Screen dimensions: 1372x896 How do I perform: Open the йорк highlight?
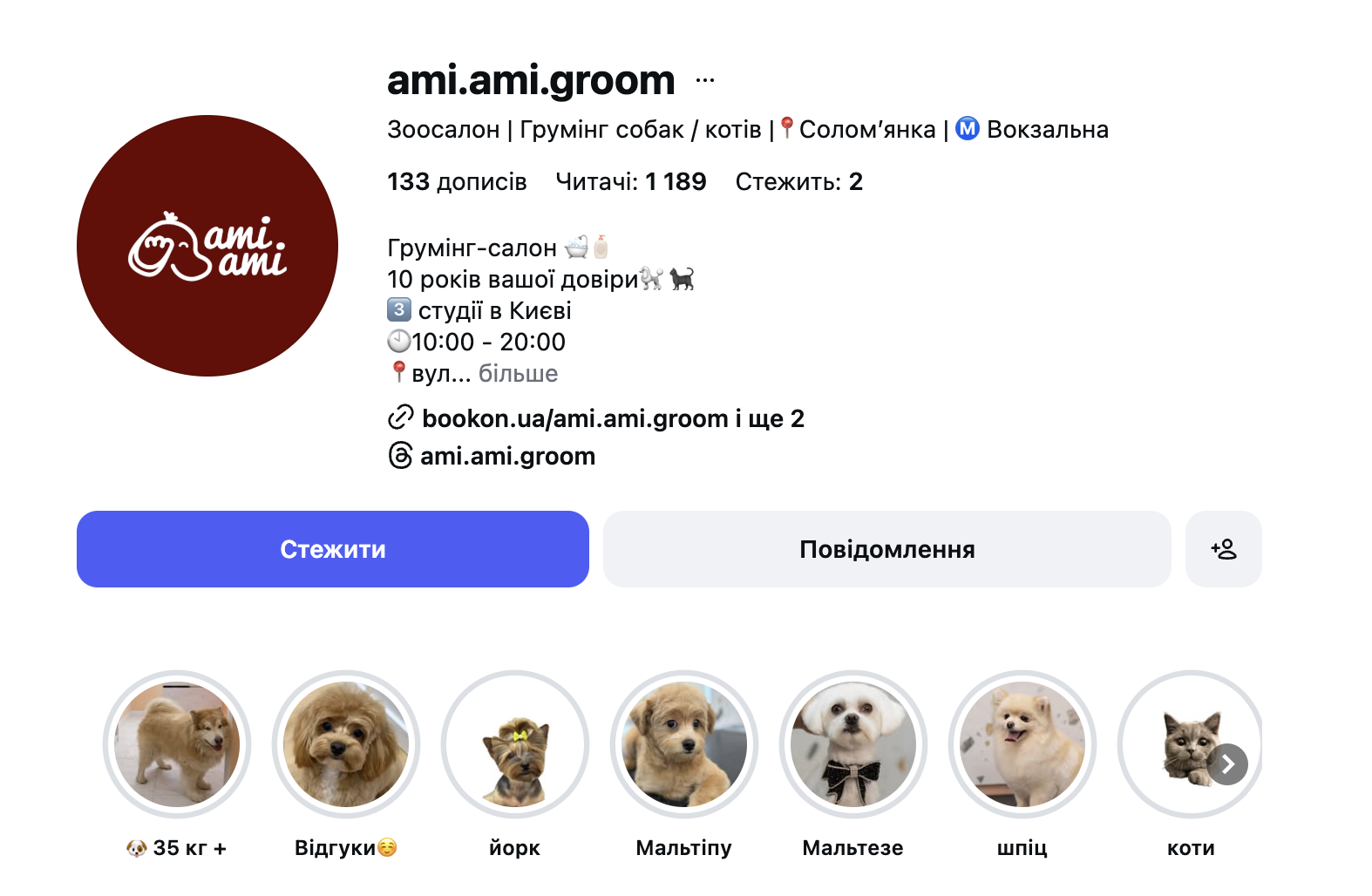pos(515,744)
